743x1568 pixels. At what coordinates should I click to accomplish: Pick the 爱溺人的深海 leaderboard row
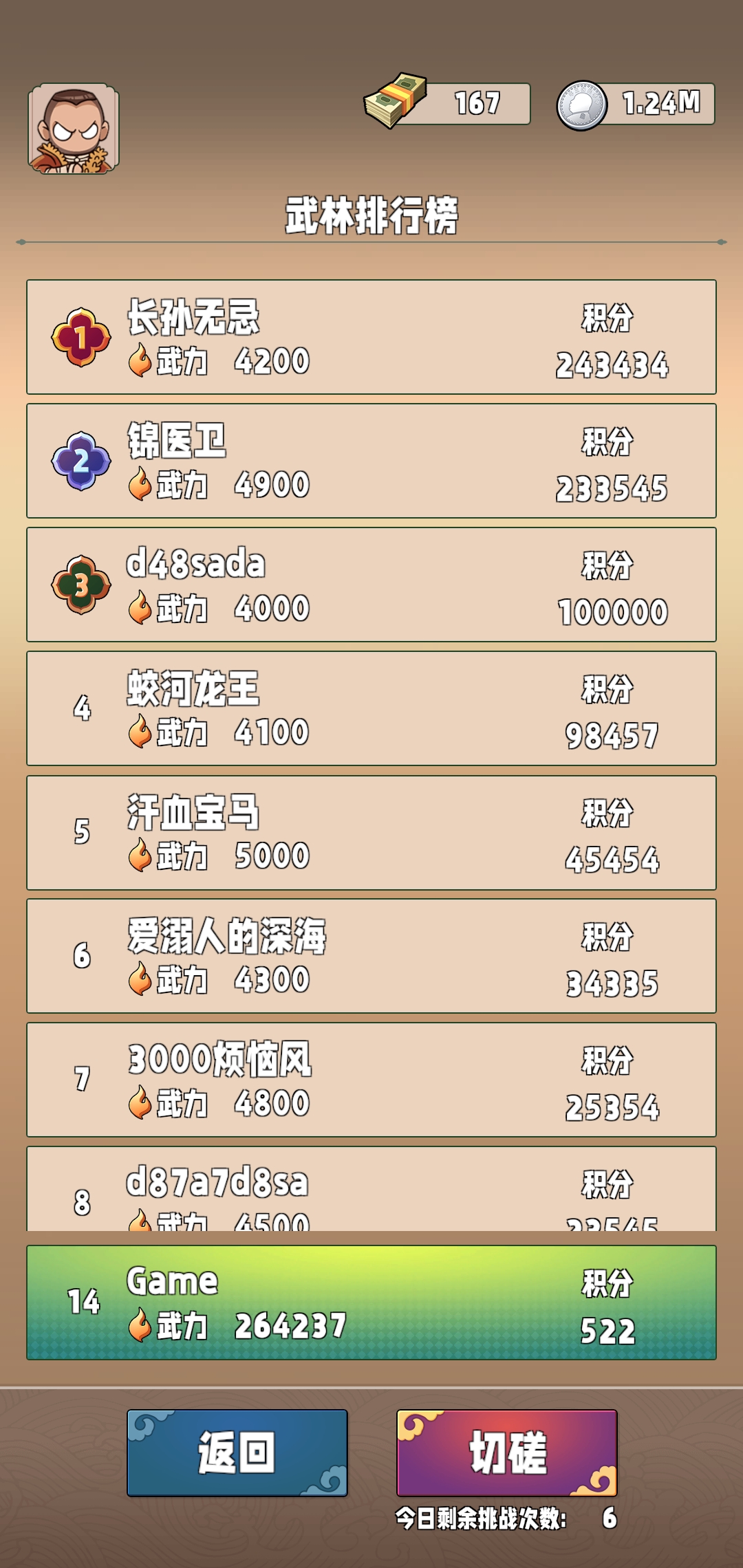[371, 956]
